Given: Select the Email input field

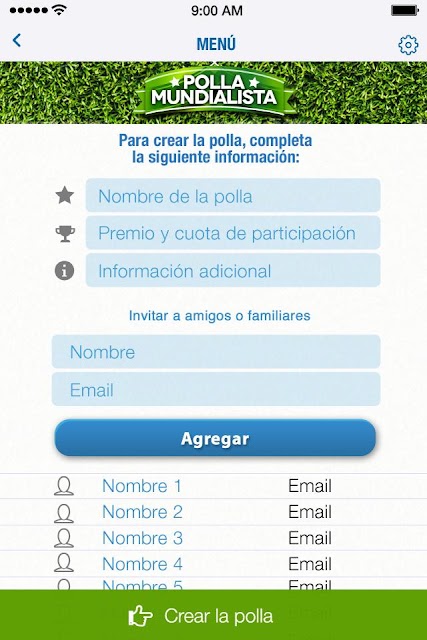Looking at the screenshot, I should (x=216, y=389).
